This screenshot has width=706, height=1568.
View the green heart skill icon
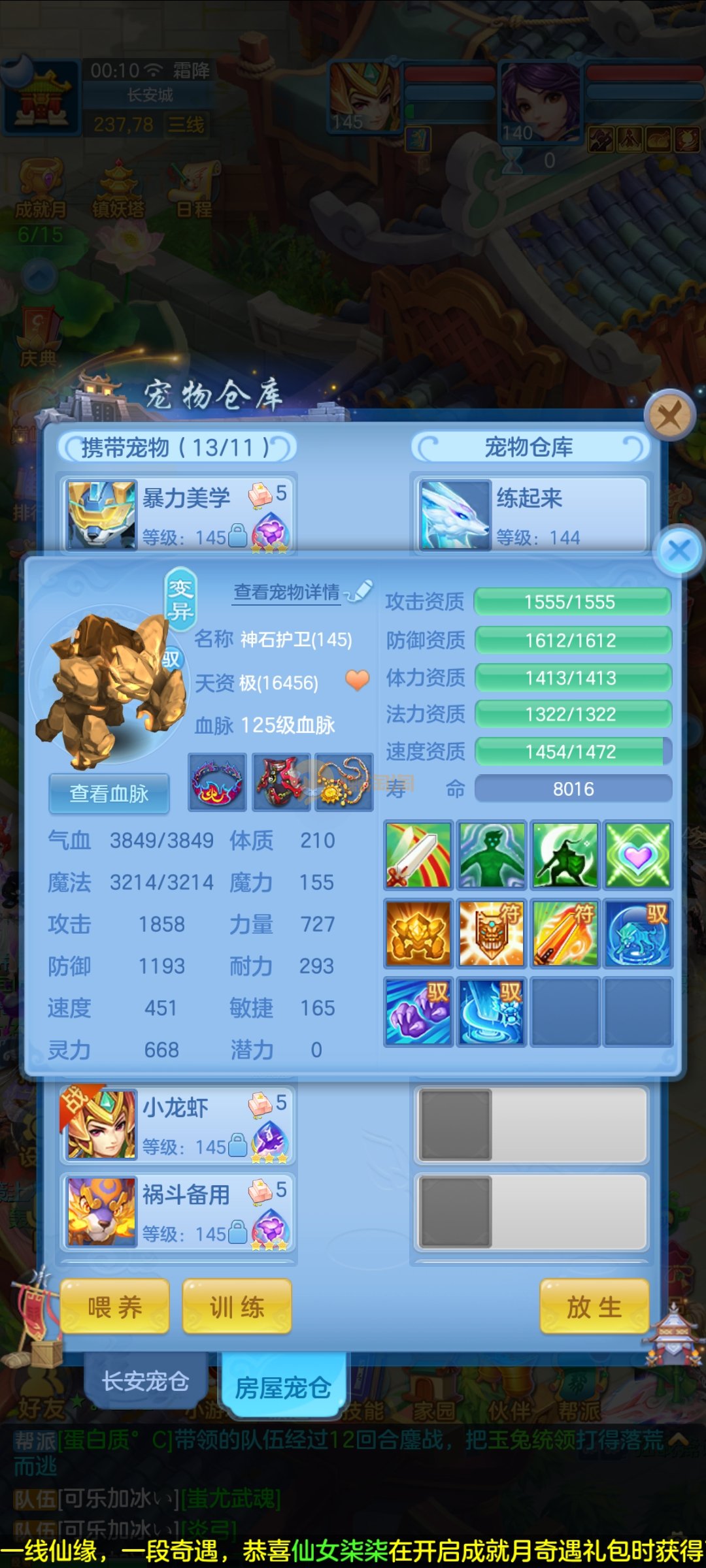click(637, 855)
